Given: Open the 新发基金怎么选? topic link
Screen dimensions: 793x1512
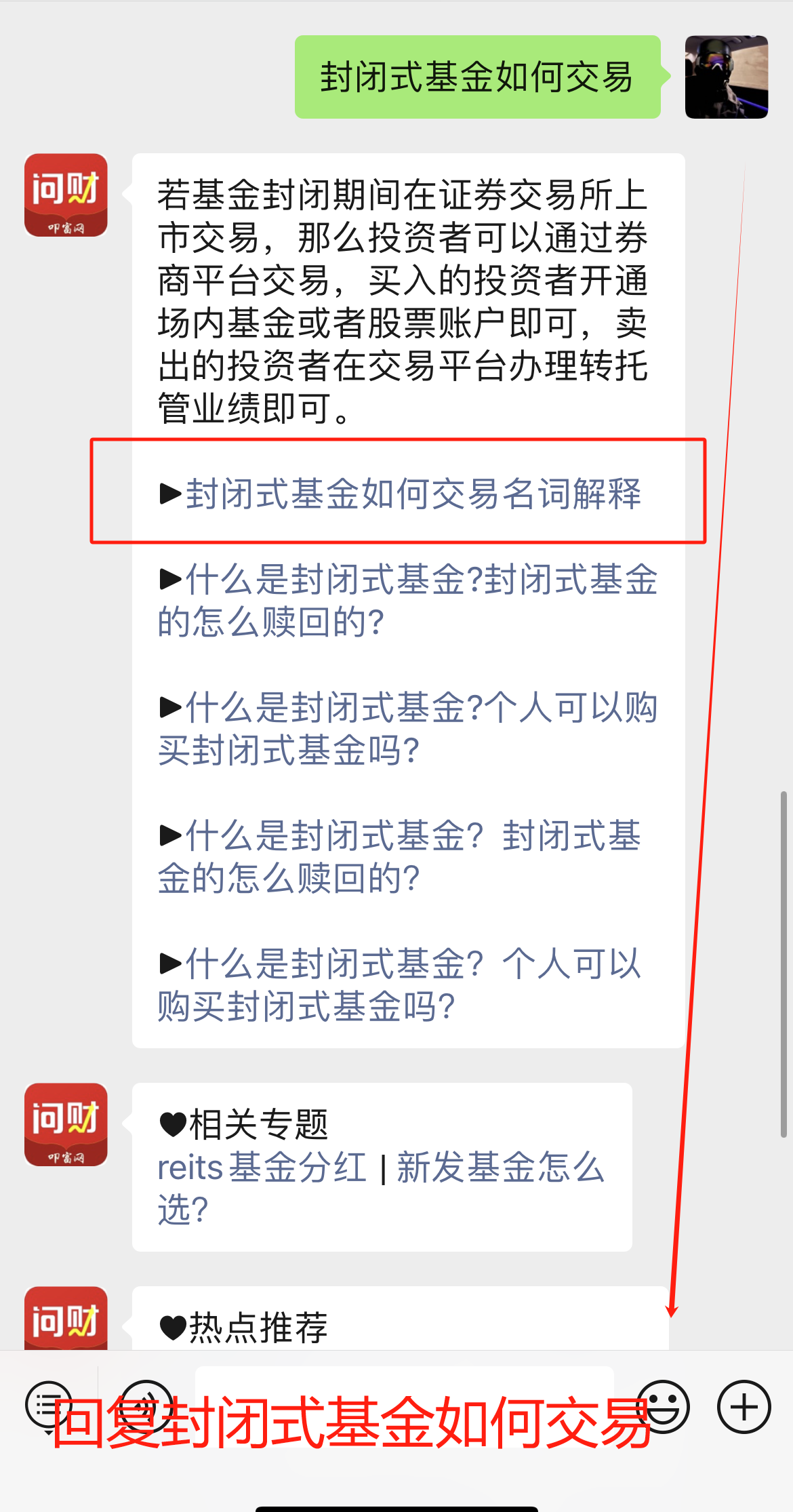Looking at the screenshot, I should coord(500,1168).
